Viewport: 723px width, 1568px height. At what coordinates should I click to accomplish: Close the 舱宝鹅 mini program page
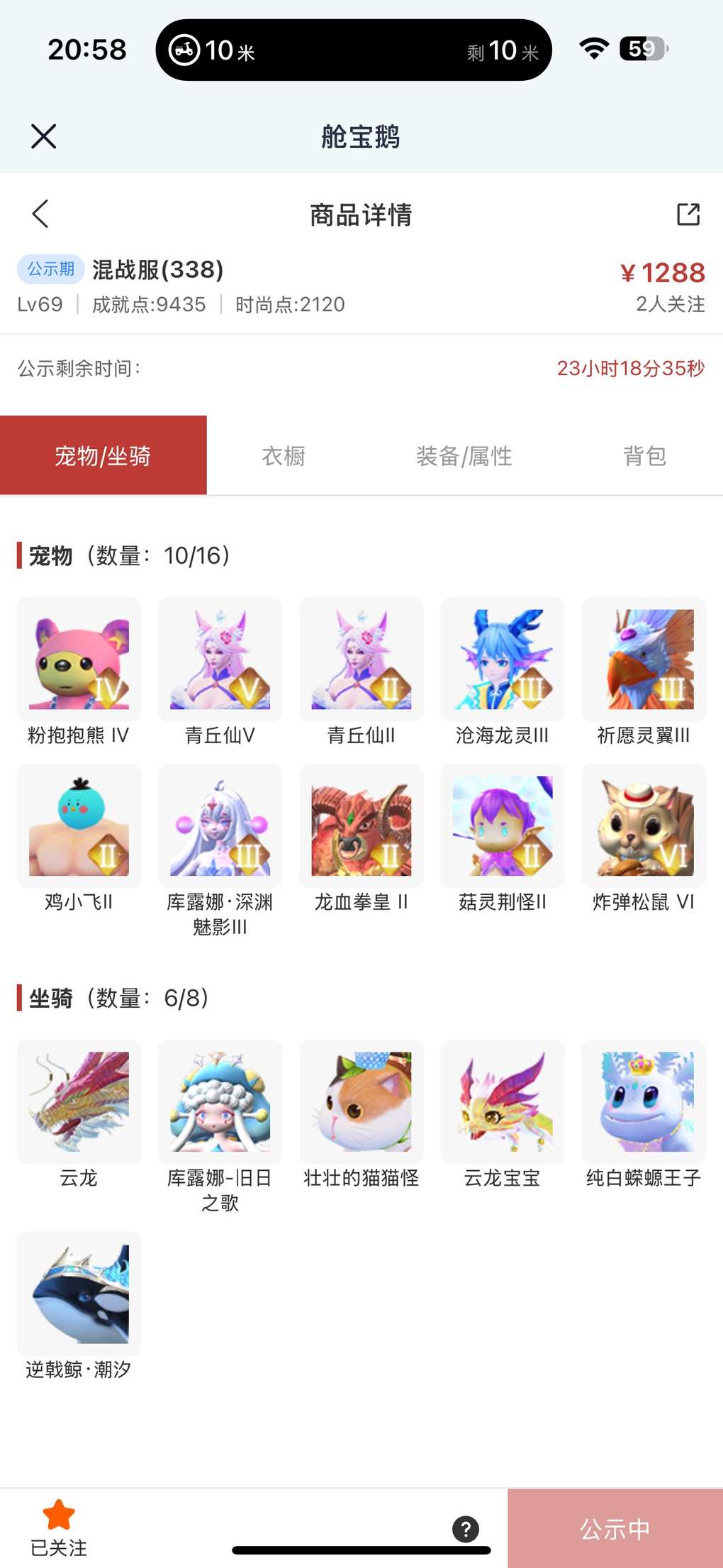click(44, 136)
